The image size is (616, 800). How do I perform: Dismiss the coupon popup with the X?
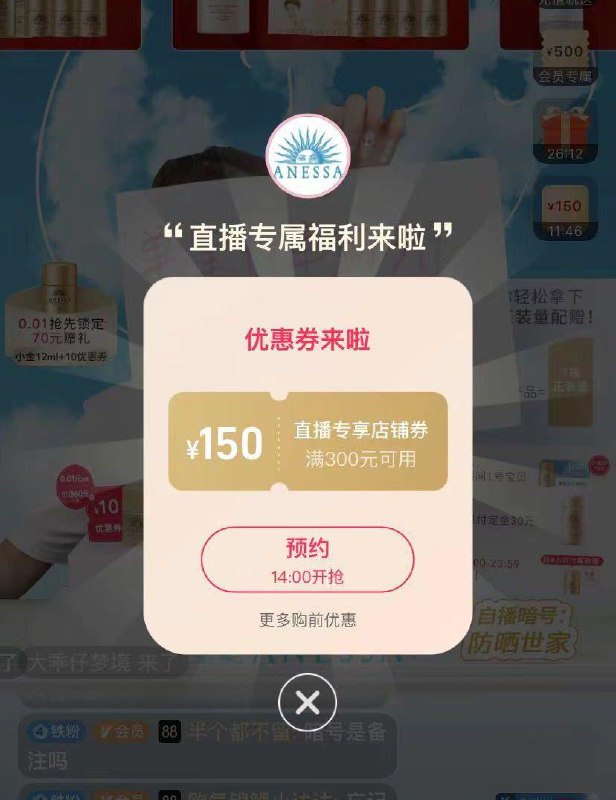click(307, 702)
